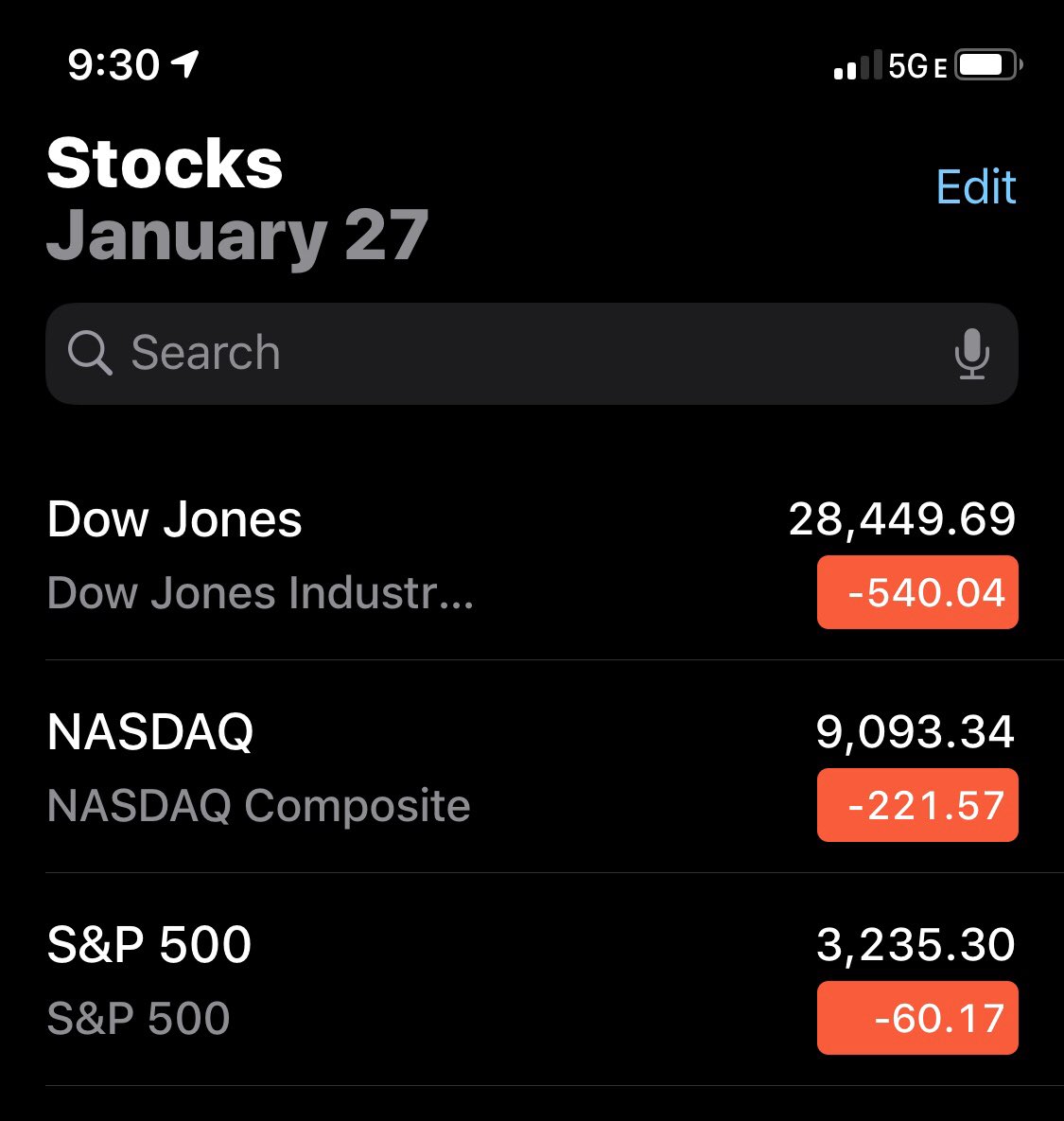This screenshot has height=1121, width=1064.
Task: Open the Search field for stocks
Action: 532,353
